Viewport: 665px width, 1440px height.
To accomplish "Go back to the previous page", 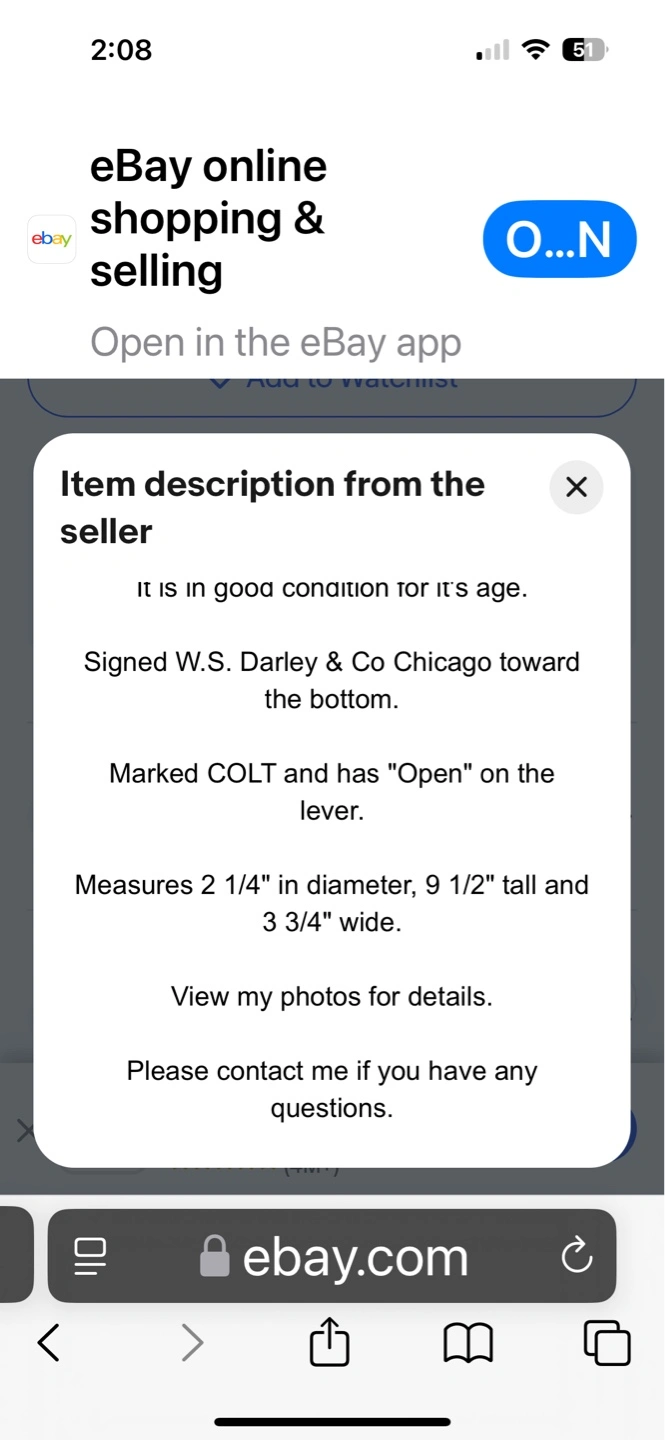I will coord(48,1343).
